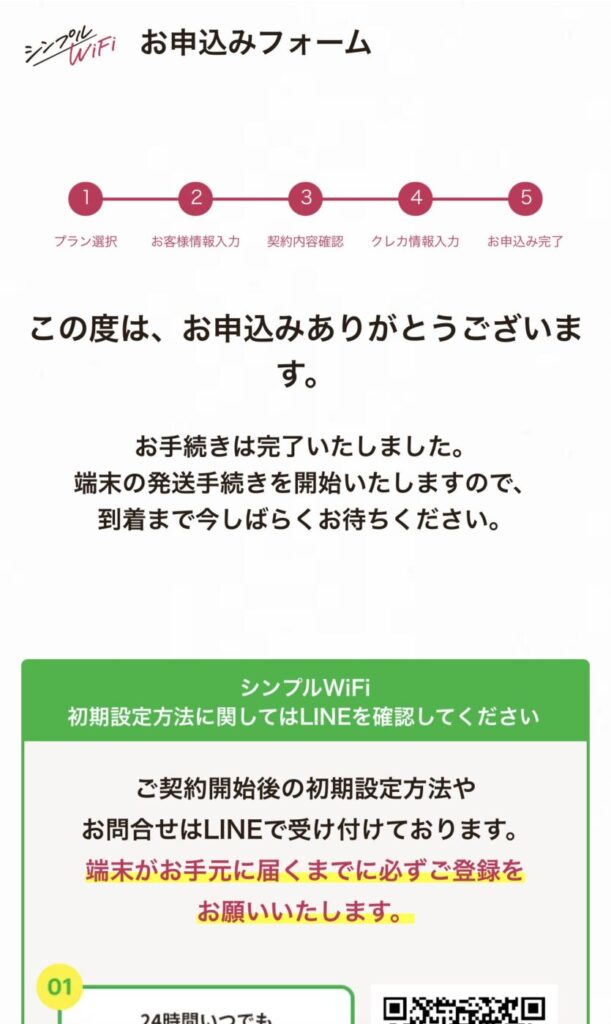Screen dimensions: 611x1024
Task: Open the シンプルWiFi home link in the header
Action: click(x=69, y=46)
